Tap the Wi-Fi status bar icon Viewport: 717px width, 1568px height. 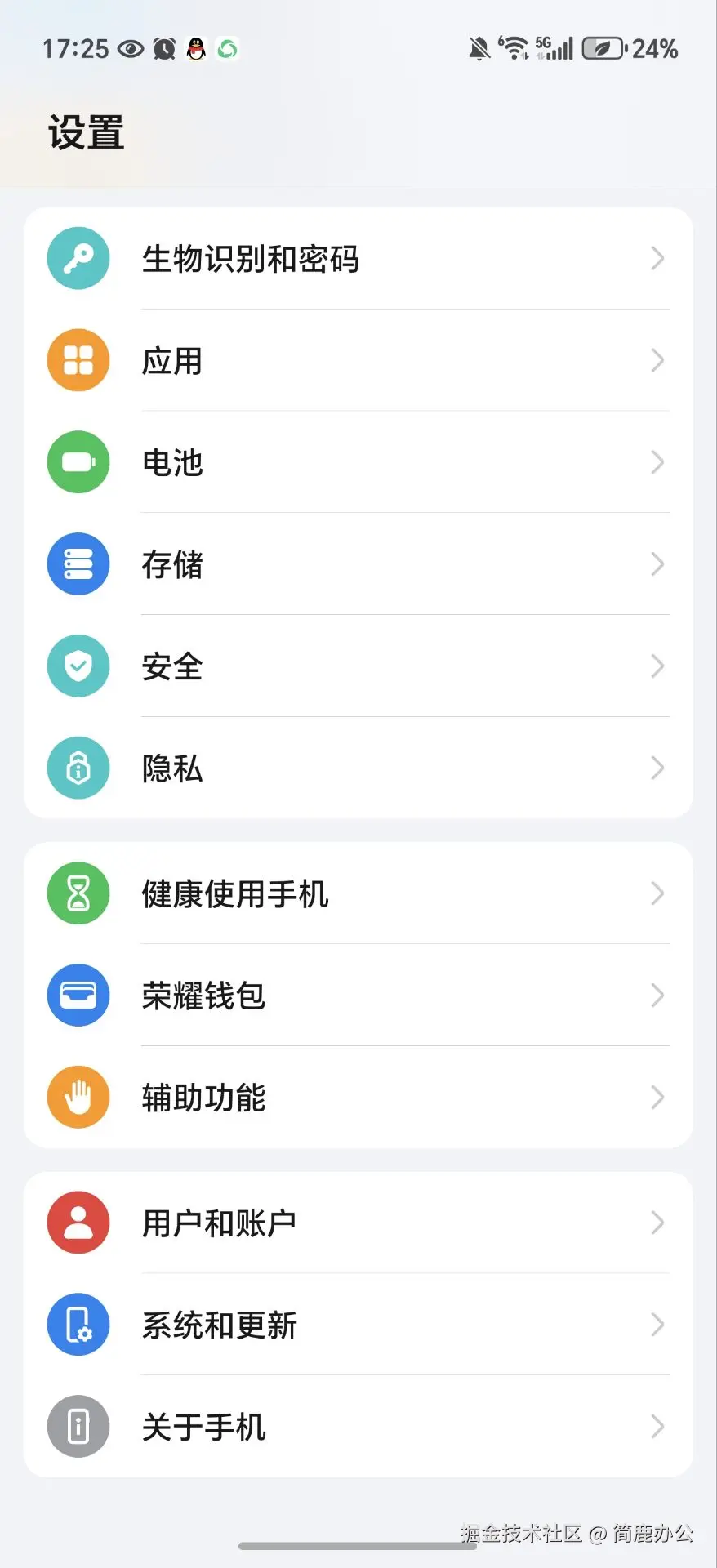pyautogui.click(x=515, y=47)
